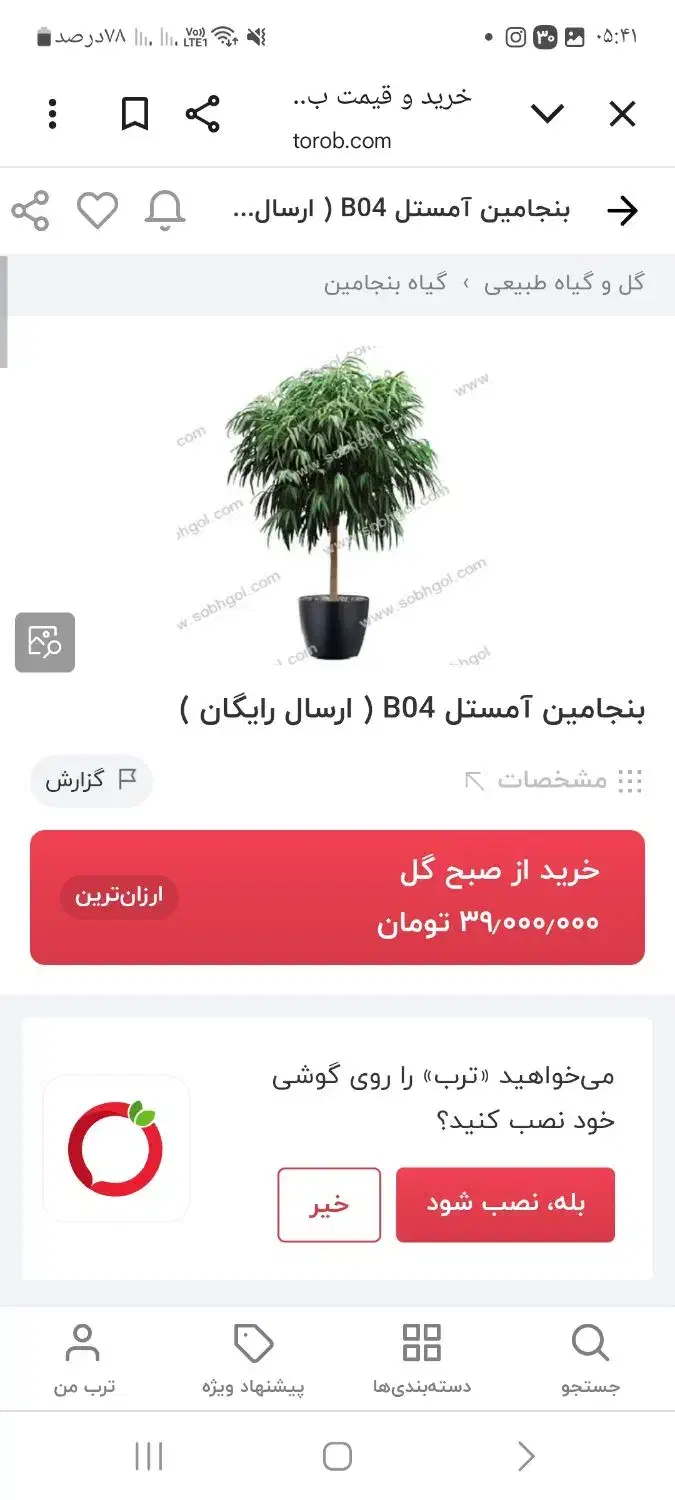Image resolution: width=675 pixels, height=1500 pixels.
Task: Buy from صبح گل for 39,000,000 تومان
Action: pos(337,897)
